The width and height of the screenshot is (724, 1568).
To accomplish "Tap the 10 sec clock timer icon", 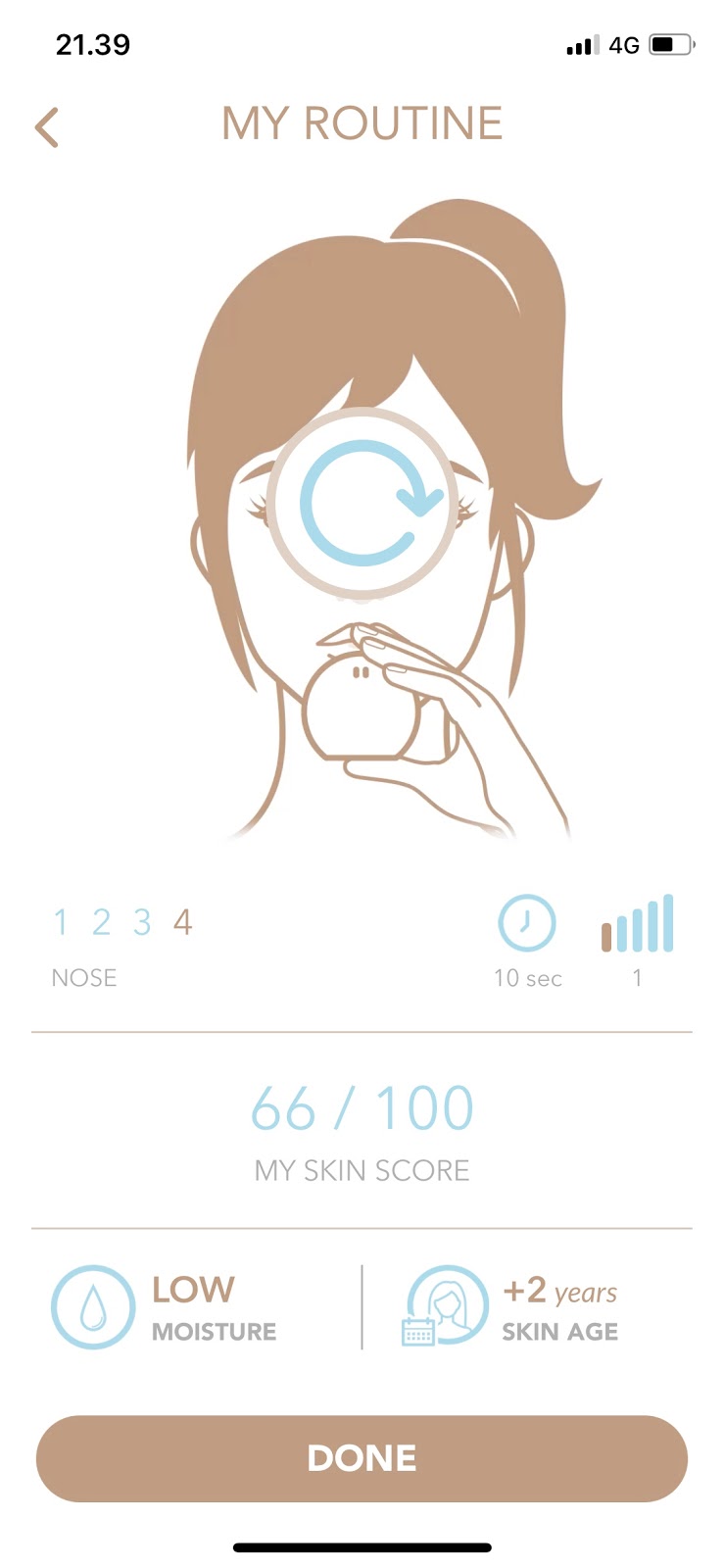I will [x=527, y=922].
